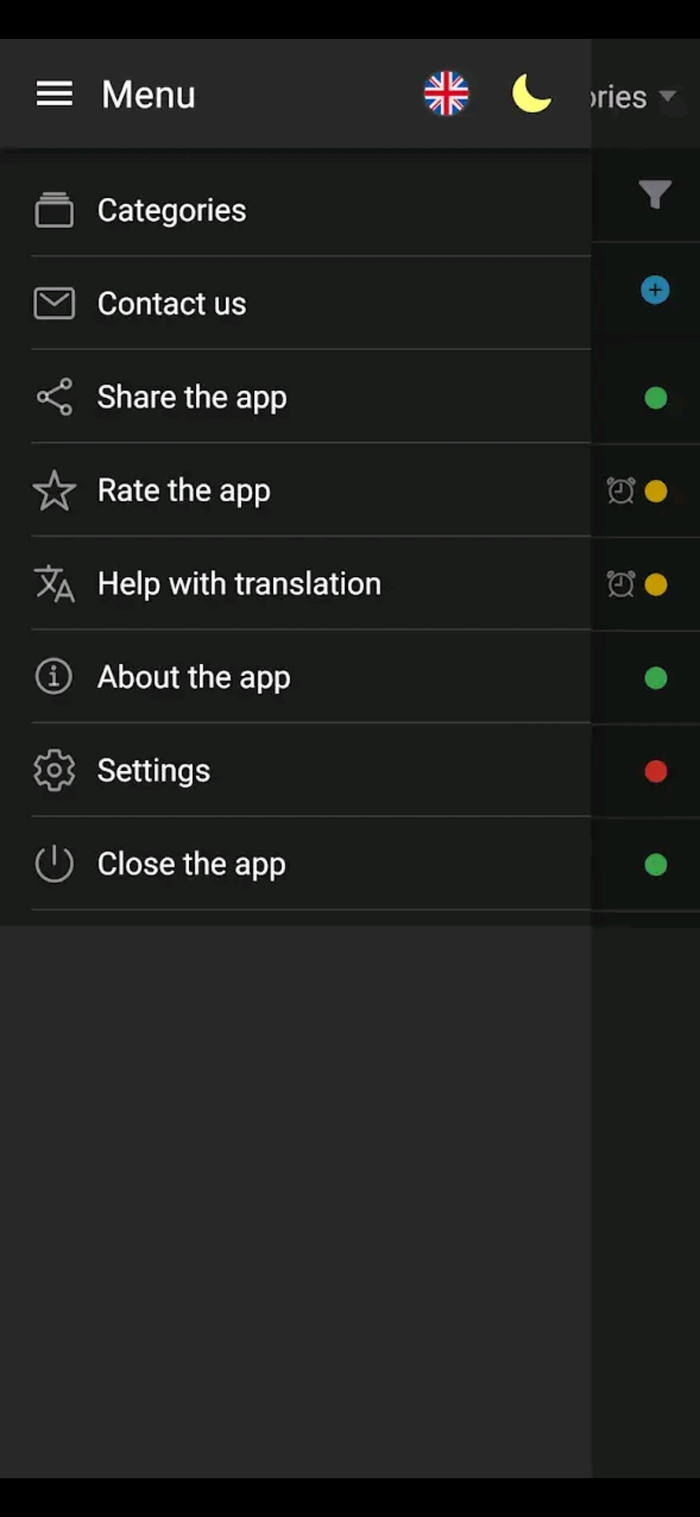
Task: Expand the categories dropdown arrow
Action: (x=668, y=96)
